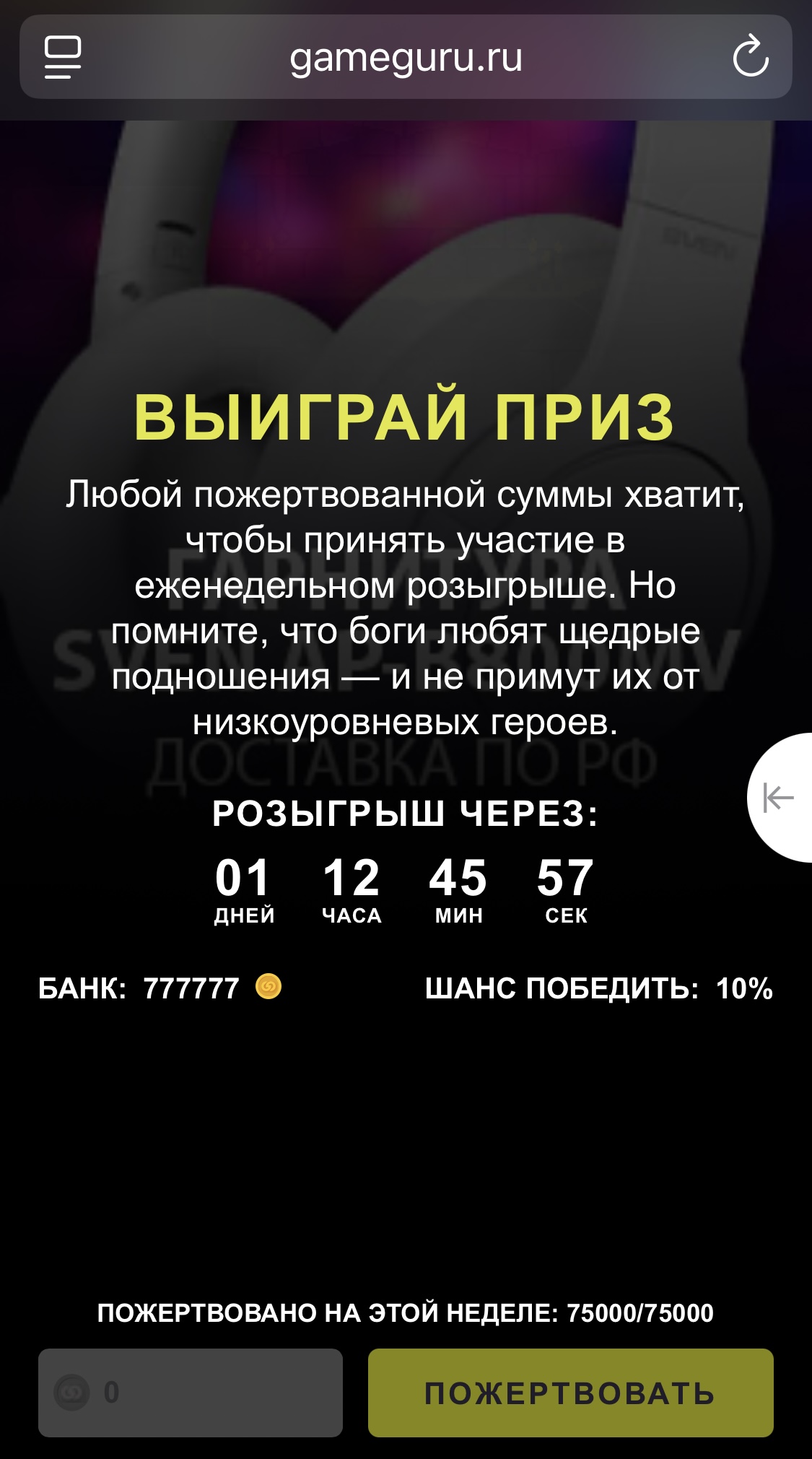This screenshot has width=812, height=1459.
Task: Open the page menu icon in address bar
Action: click(x=63, y=57)
